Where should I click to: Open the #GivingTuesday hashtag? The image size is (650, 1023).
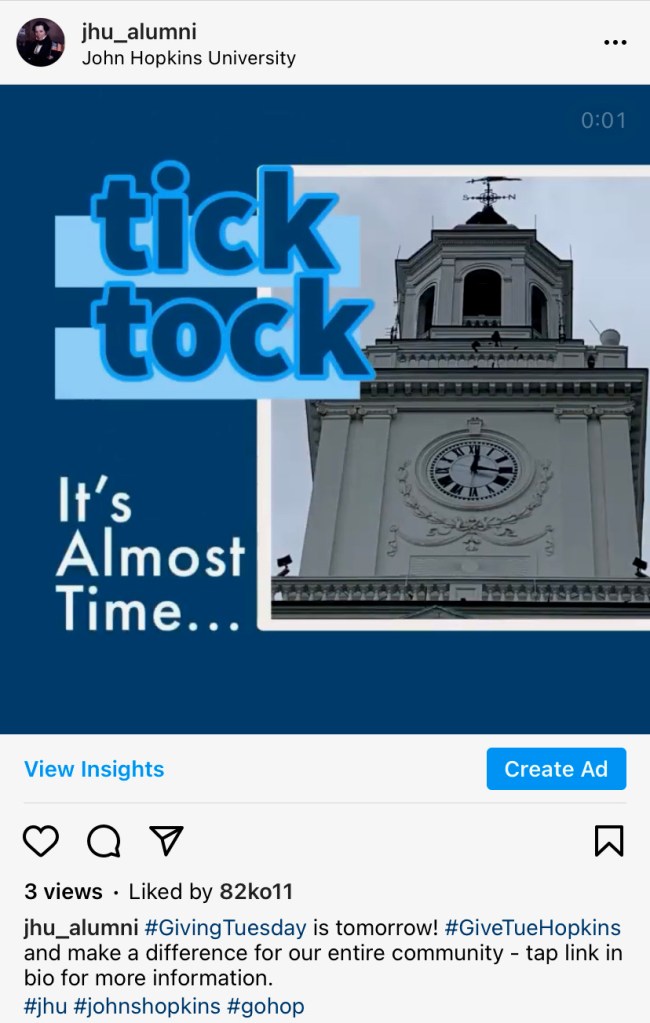point(225,927)
